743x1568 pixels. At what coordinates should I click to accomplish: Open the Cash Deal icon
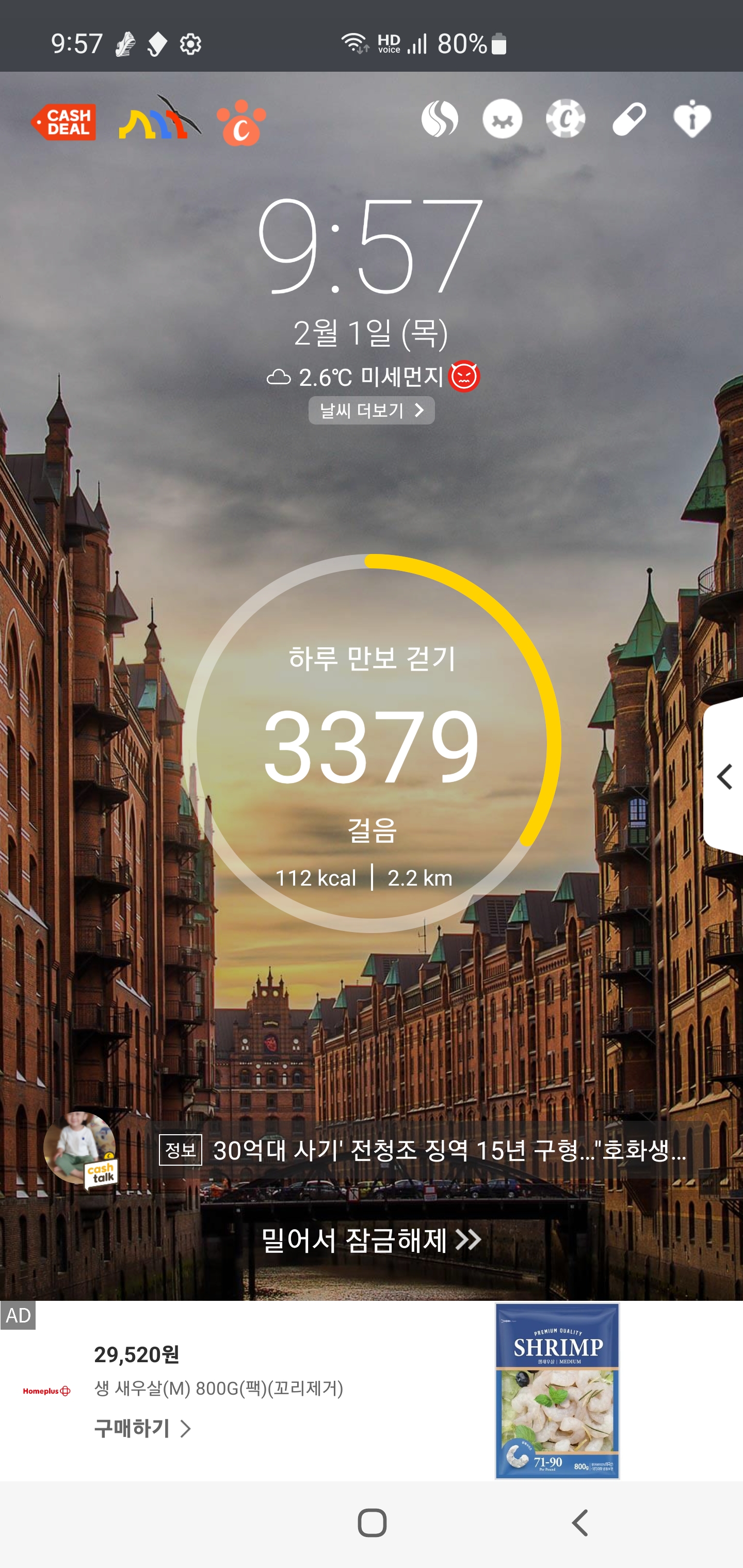tap(63, 122)
